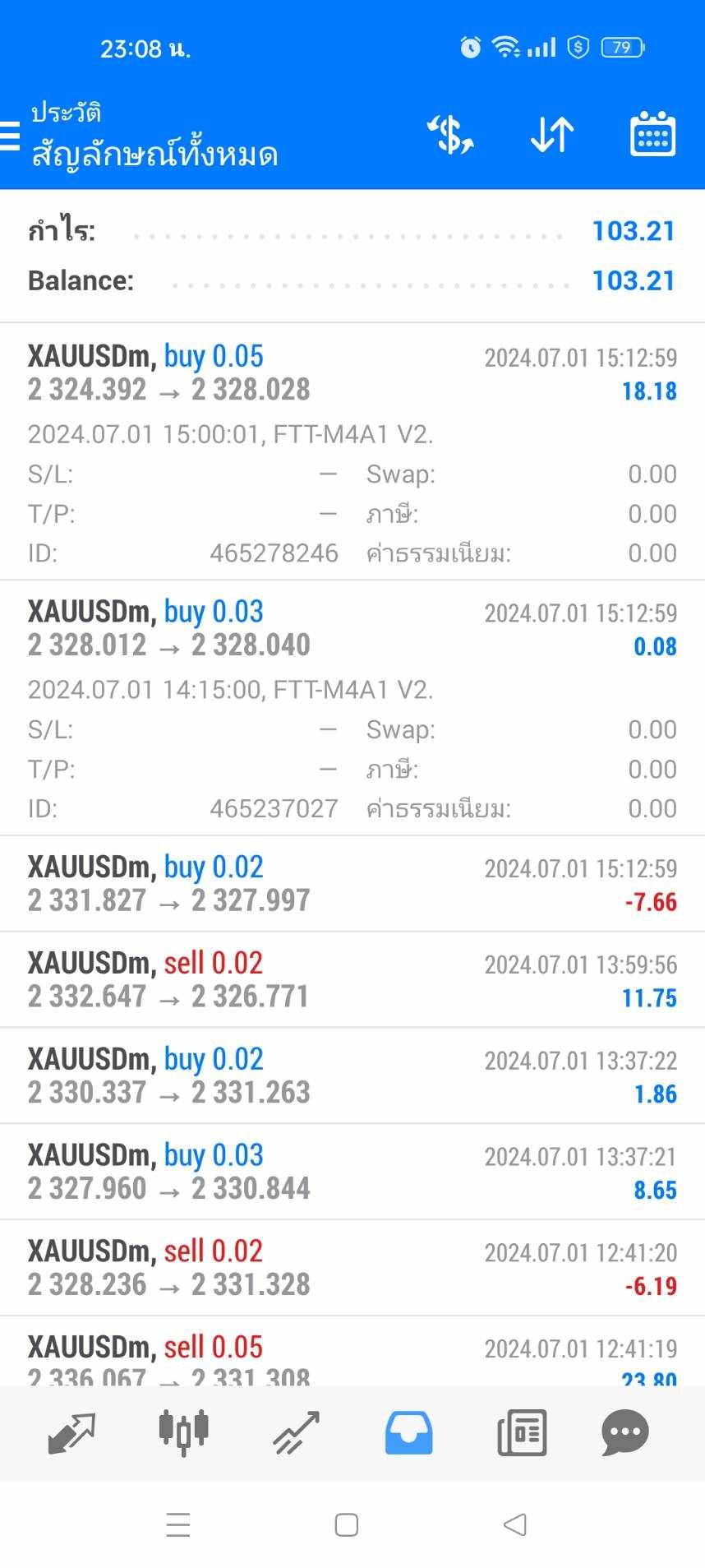Expand the sell 0.02 trade with profit 11.75
Image resolution: width=705 pixels, height=1568 pixels.
point(352,980)
